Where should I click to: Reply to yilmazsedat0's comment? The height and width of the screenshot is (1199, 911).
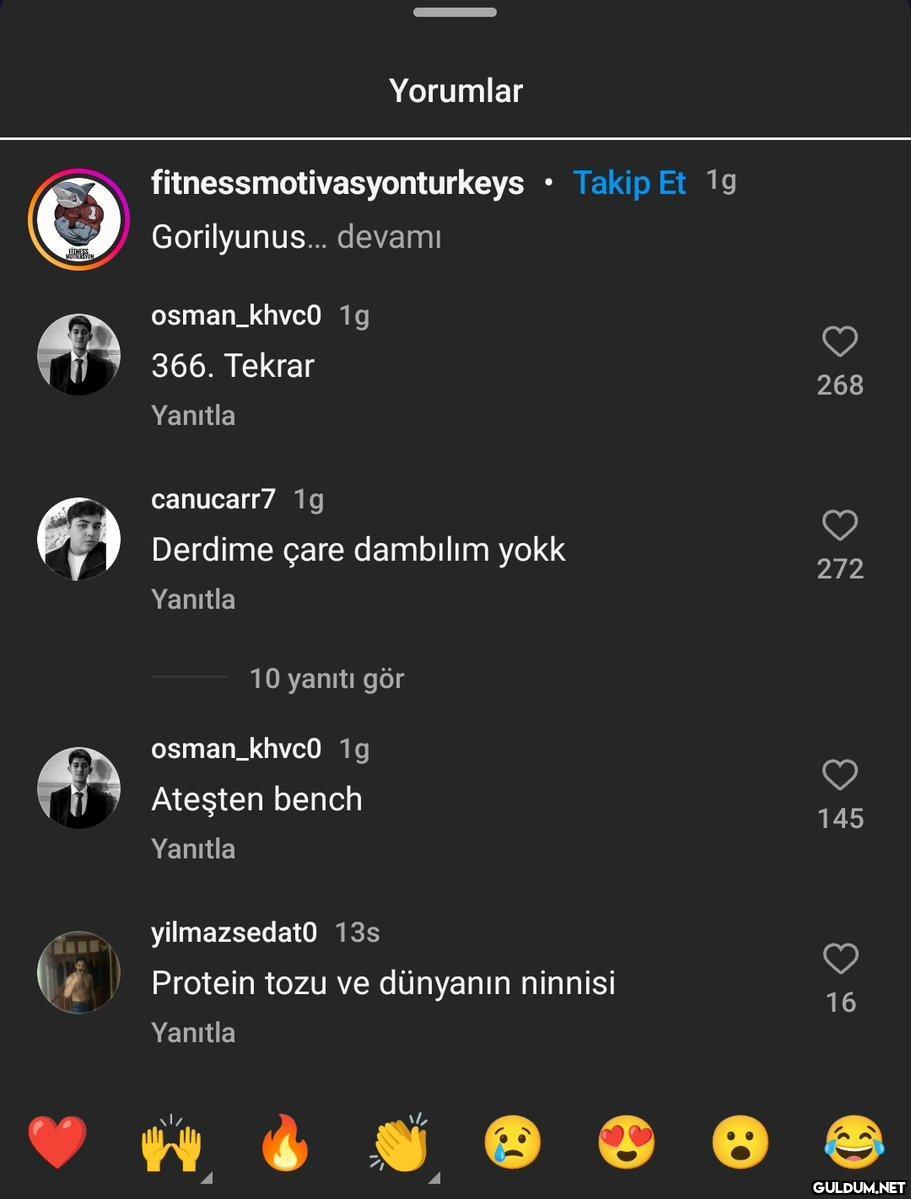pyautogui.click(x=193, y=1033)
